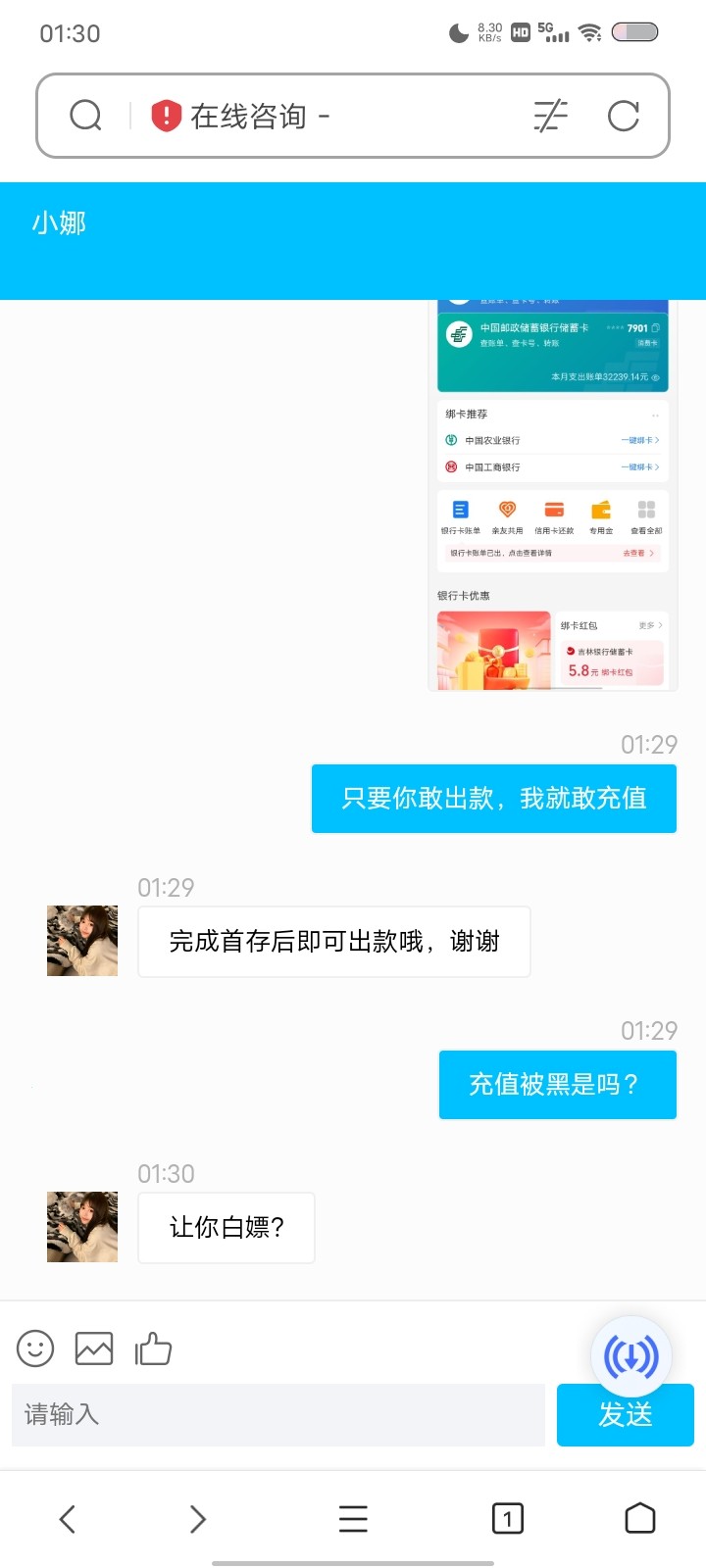Tap the 在线咨询 address bar title
The height and width of the screenshot is (1568, 706).
[x=249, y=117]
